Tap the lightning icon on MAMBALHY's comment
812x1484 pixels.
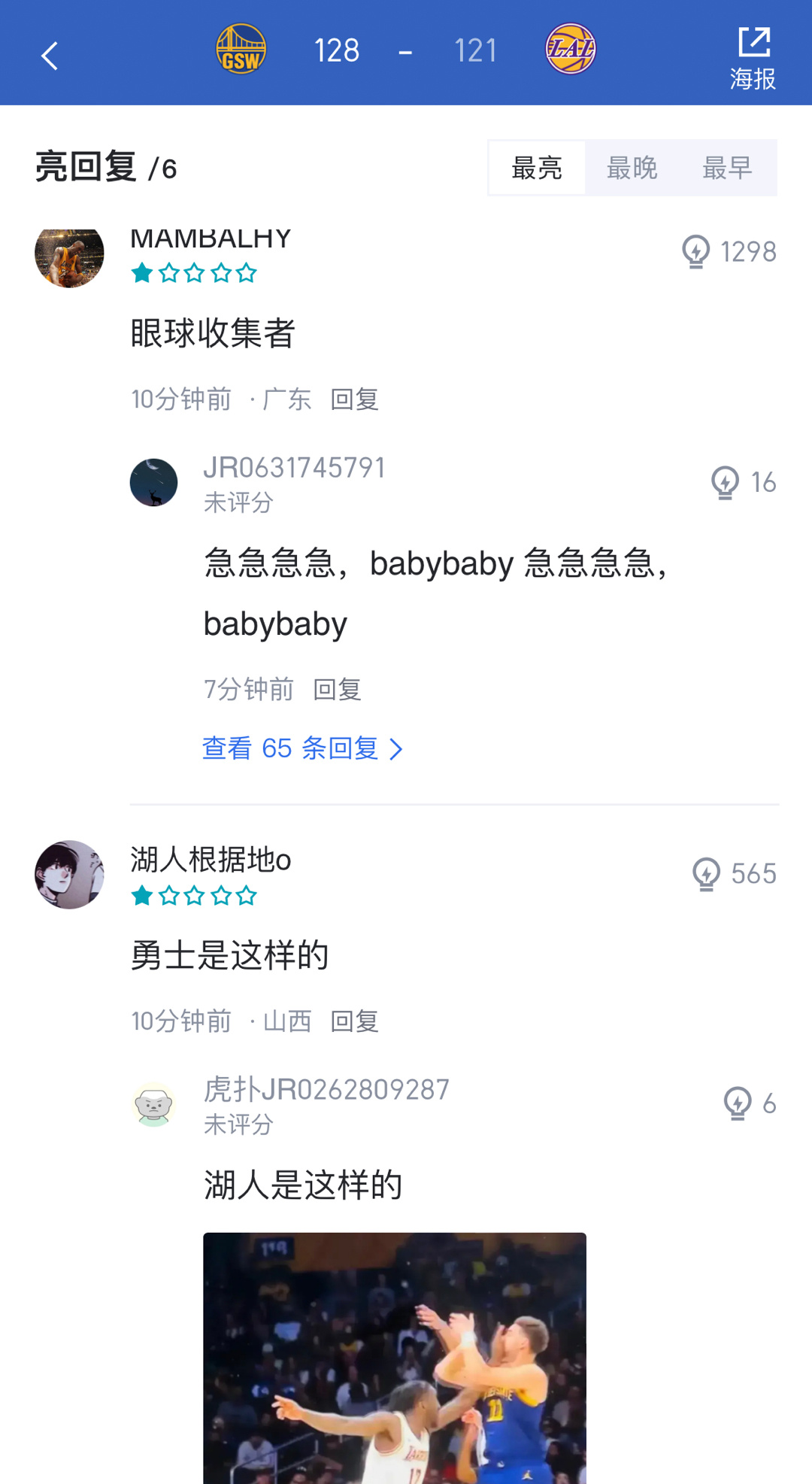coord(695,252)
